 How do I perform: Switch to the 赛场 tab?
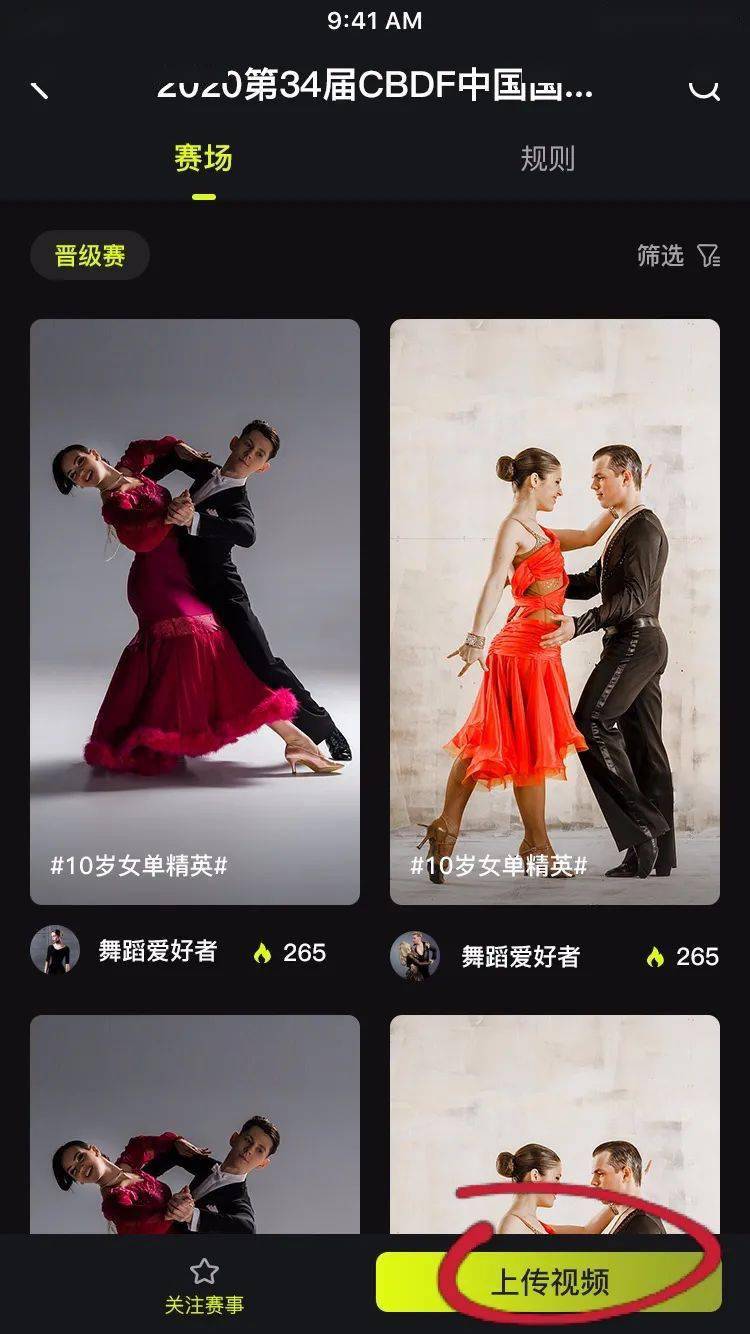tap(203, 159)
